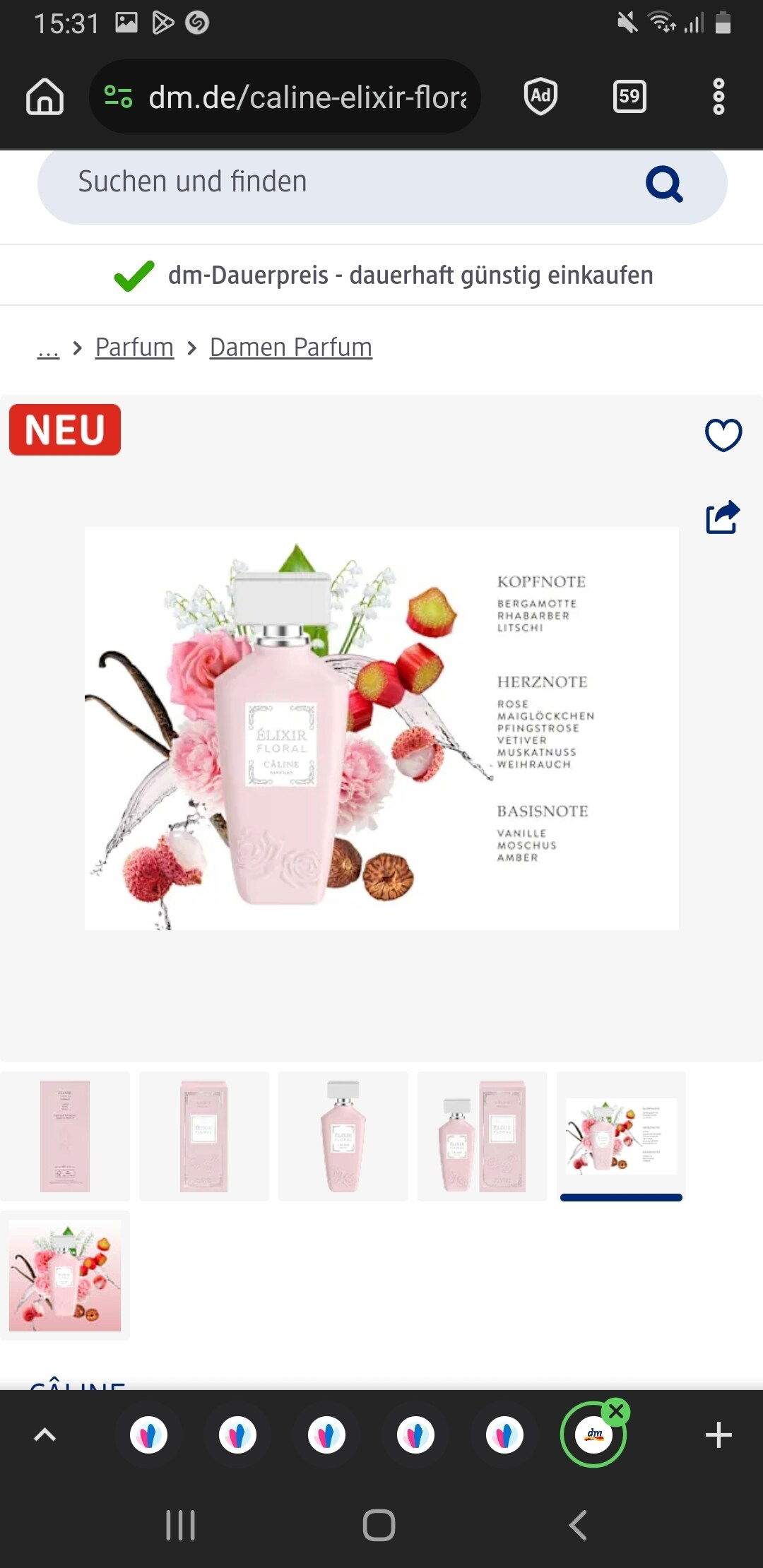Select the bottle with box thumbnail

[x=483, y=1136]
